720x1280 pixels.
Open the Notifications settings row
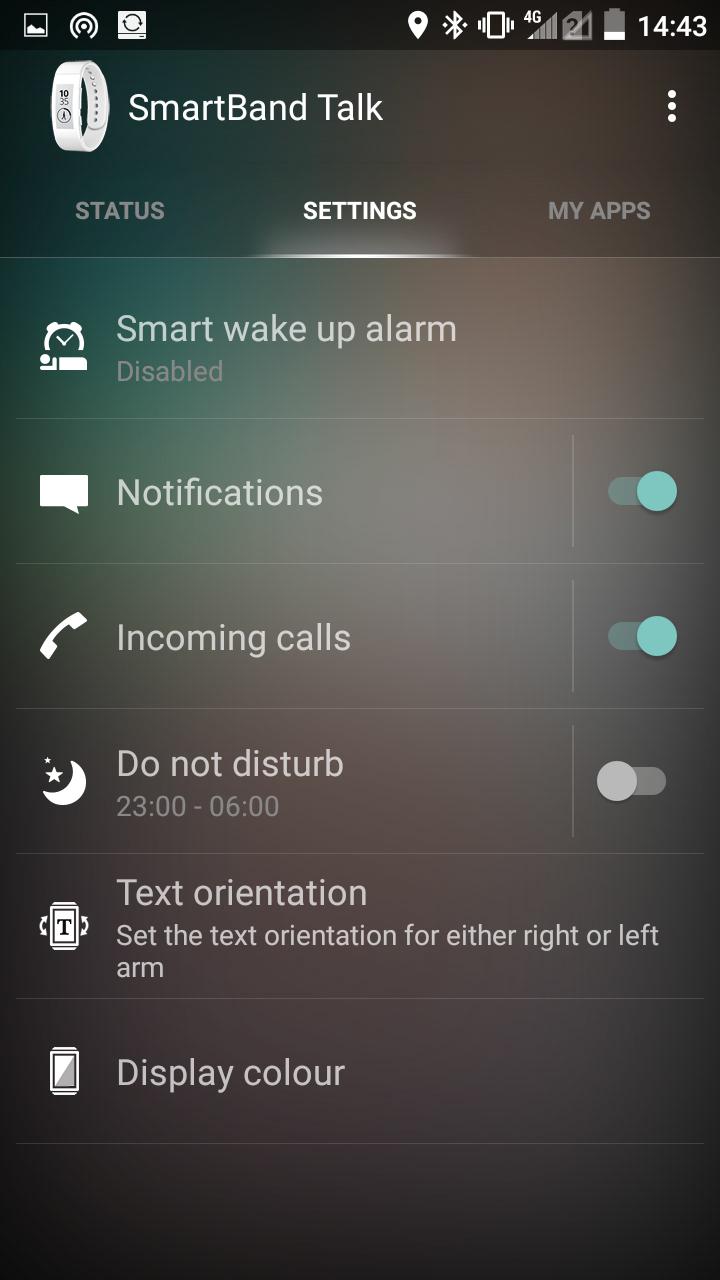tap(294, 492)
